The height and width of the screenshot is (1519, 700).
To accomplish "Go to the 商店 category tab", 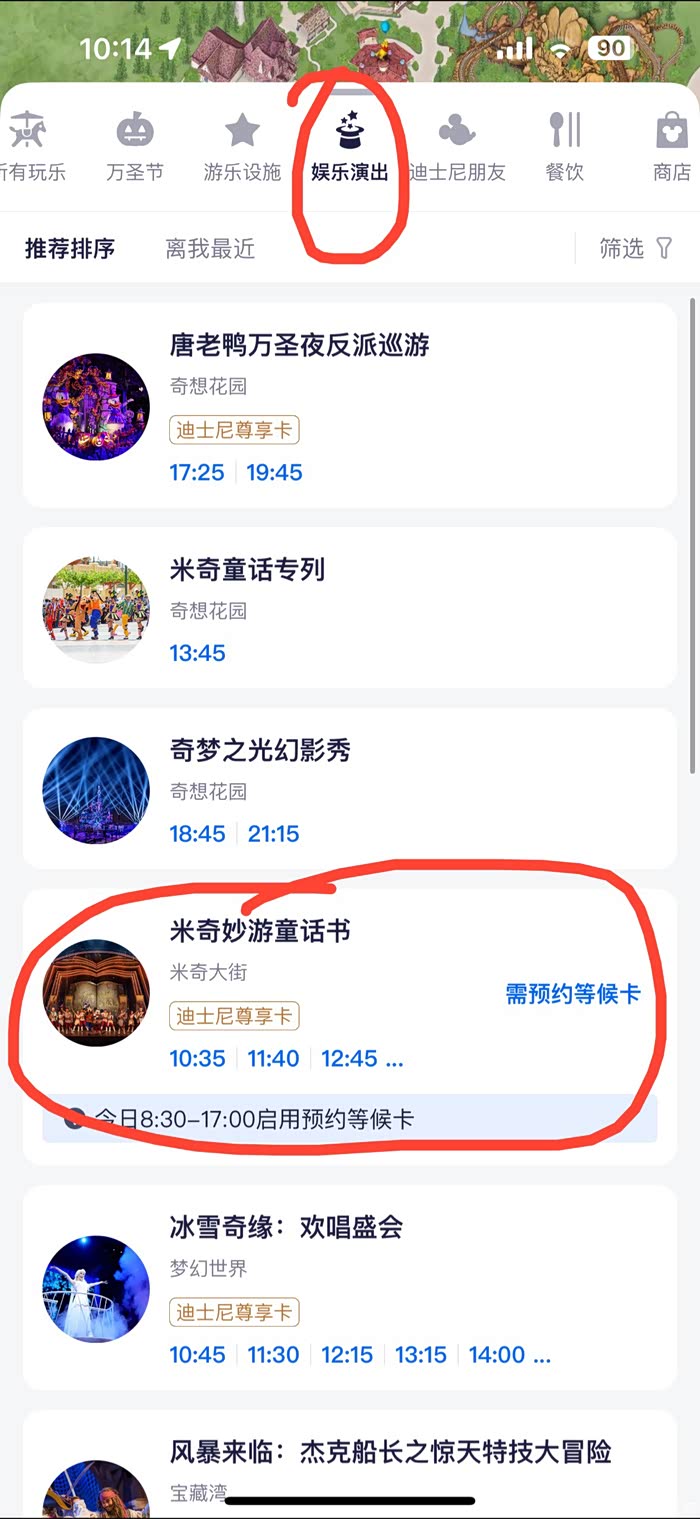I will (x=672, y=148).
